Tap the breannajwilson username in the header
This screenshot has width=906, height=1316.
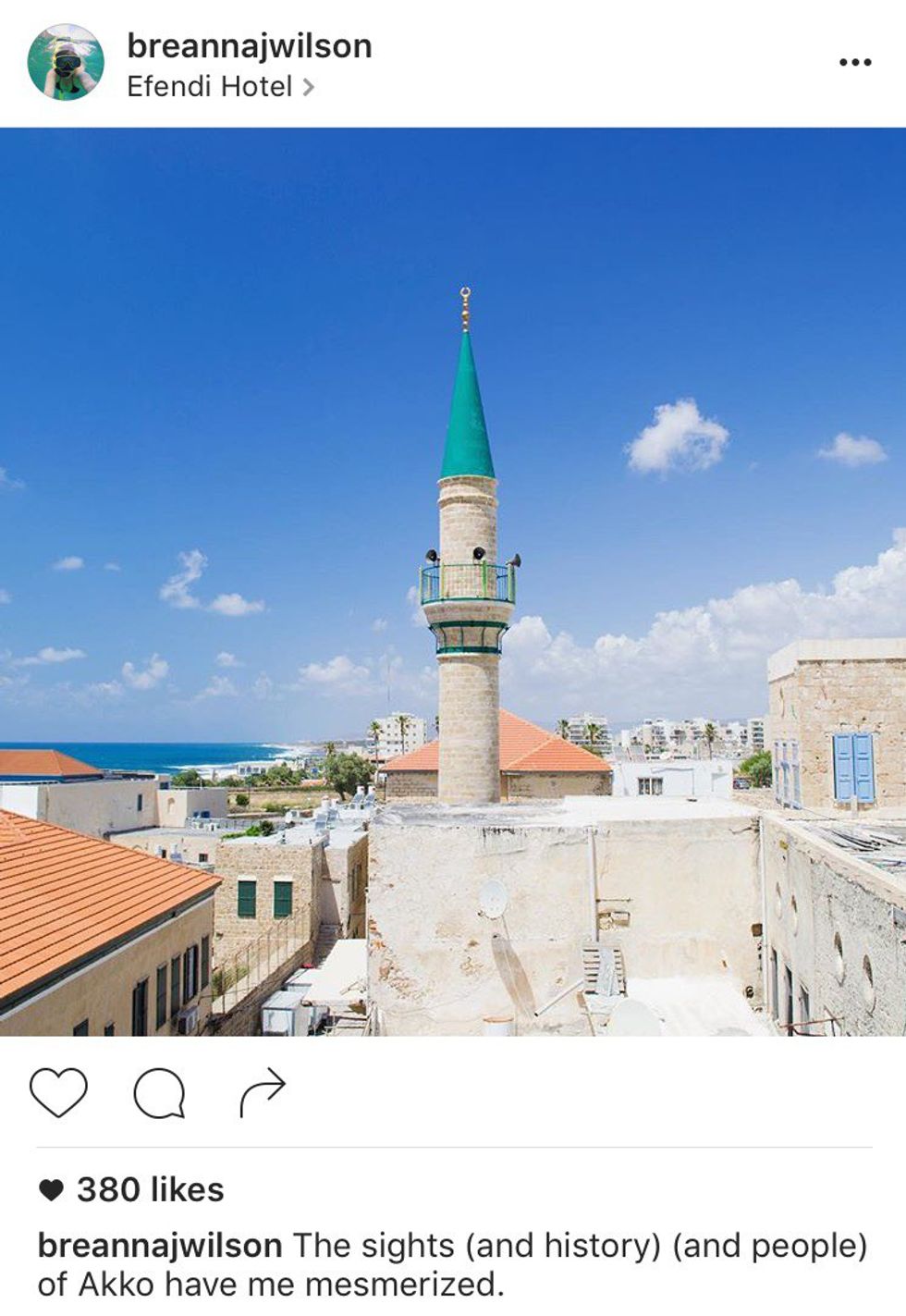click(249, 45)
